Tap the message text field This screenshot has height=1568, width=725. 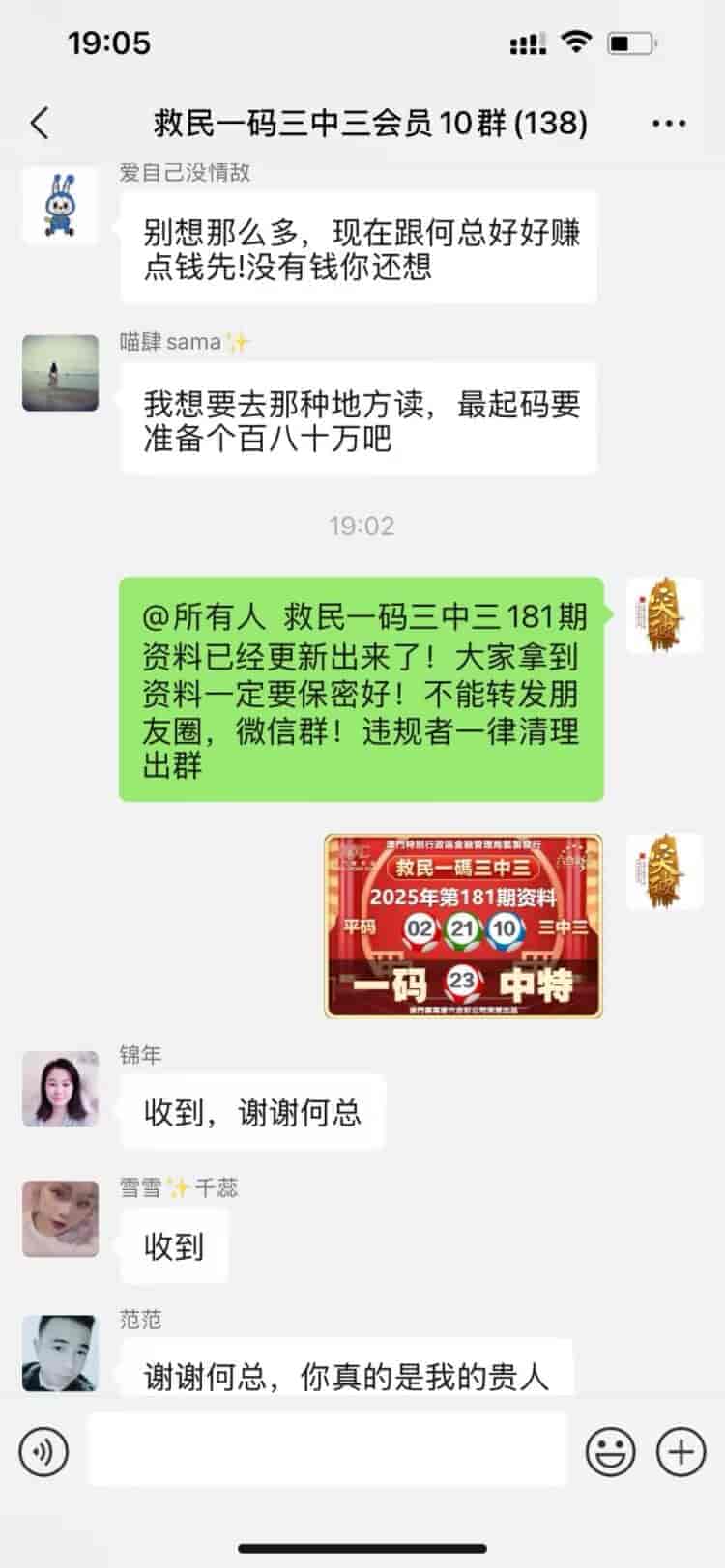(327, 1450)
